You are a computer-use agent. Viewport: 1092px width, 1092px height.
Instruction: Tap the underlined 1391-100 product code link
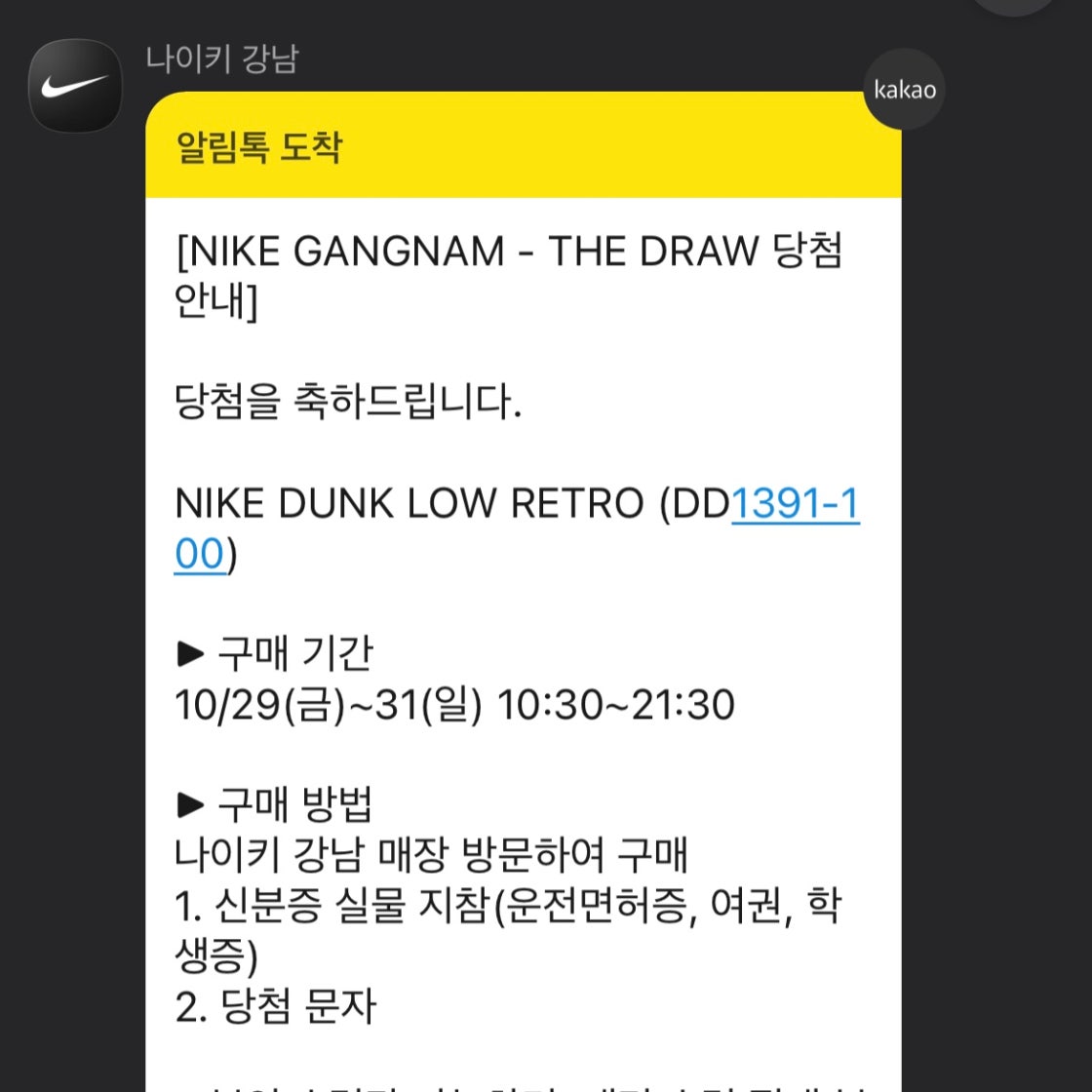pyautogui.click(x=796, y=503)
